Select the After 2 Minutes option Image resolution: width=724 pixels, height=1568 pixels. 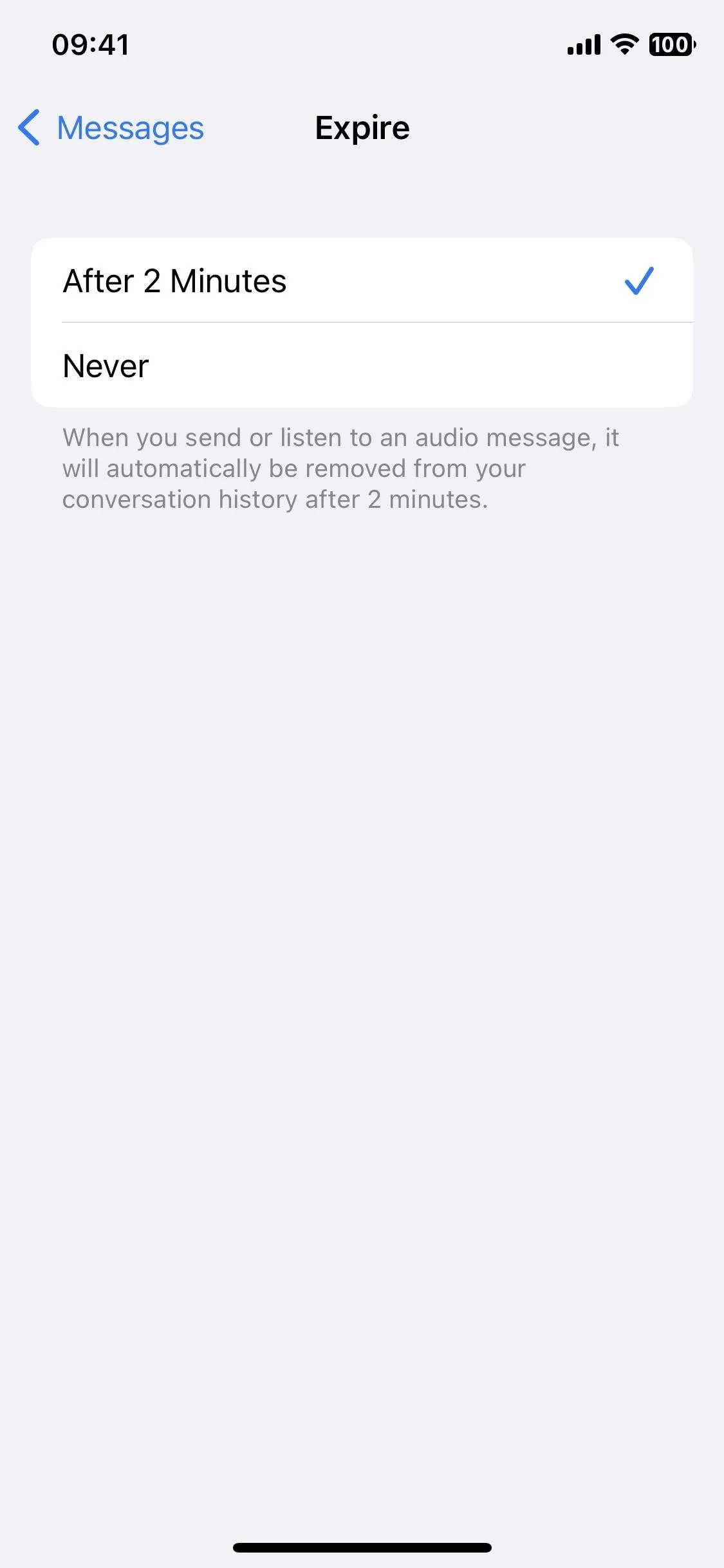tap(362, 281)
